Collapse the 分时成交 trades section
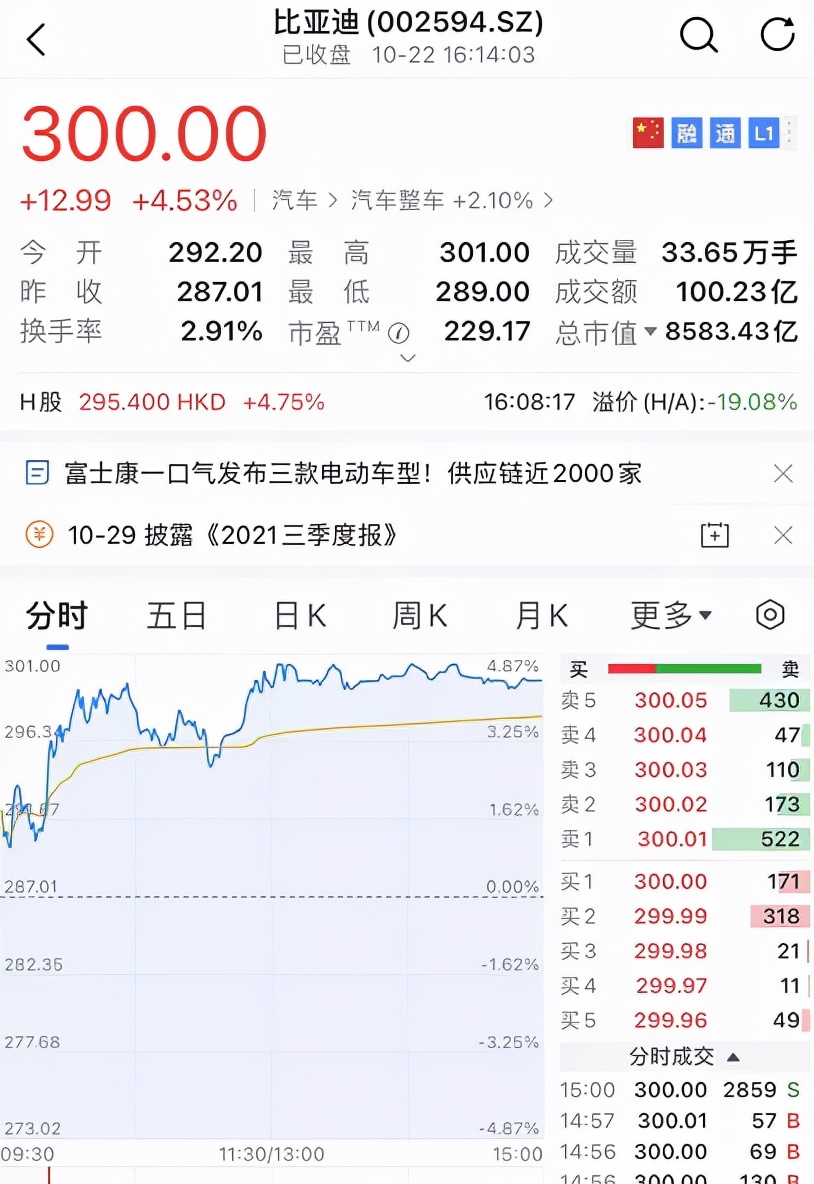Viewport: 814px width, 1184px height. click(x=685, y=1056)
